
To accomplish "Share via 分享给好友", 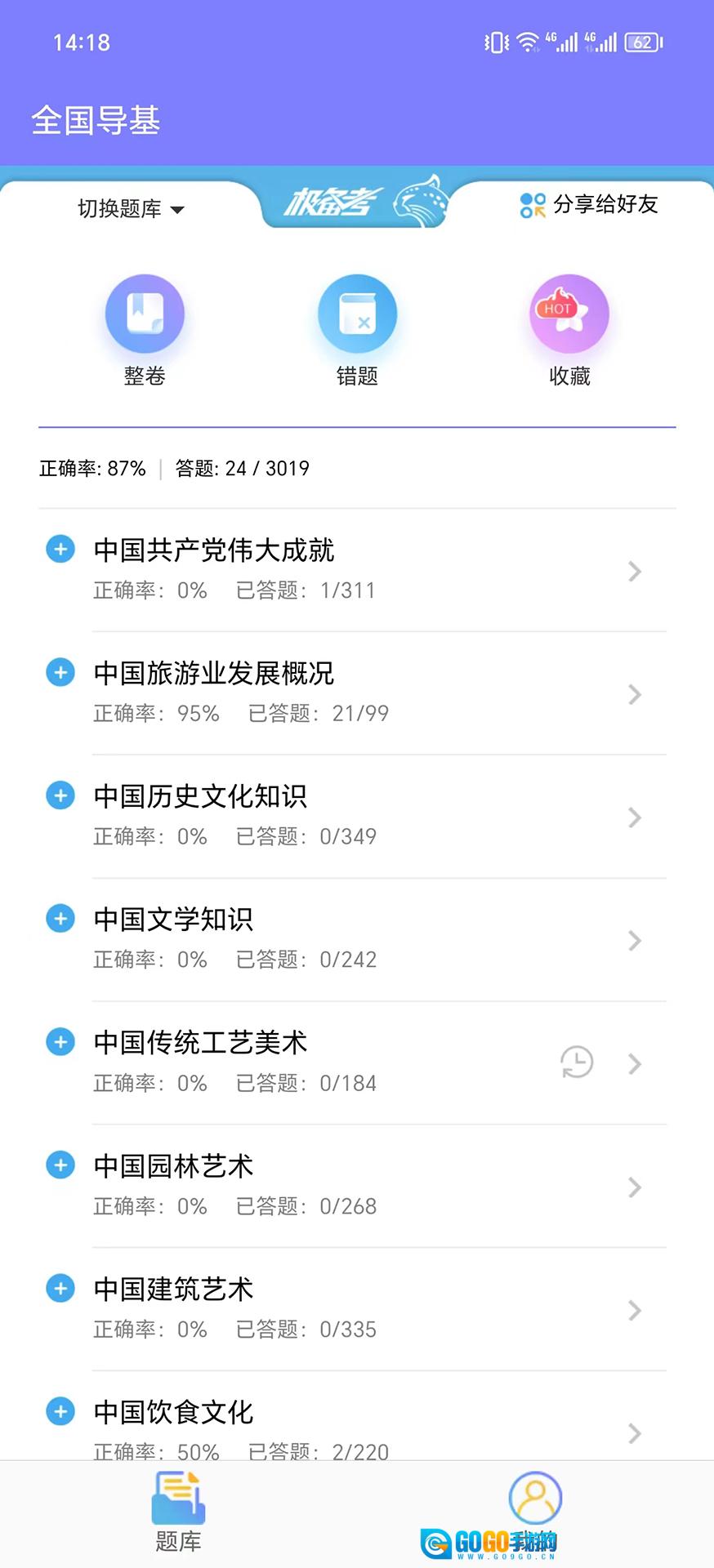I will click(x=590, y=205).
